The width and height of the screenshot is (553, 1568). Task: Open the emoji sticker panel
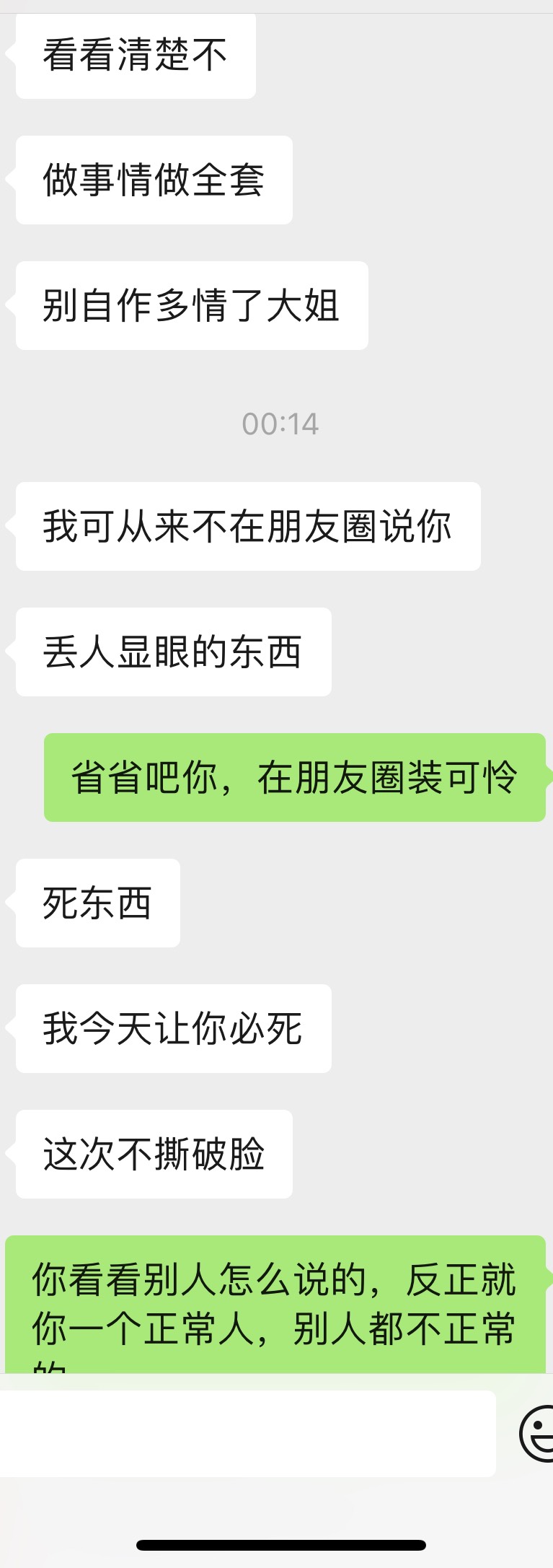click(537, 1434)
